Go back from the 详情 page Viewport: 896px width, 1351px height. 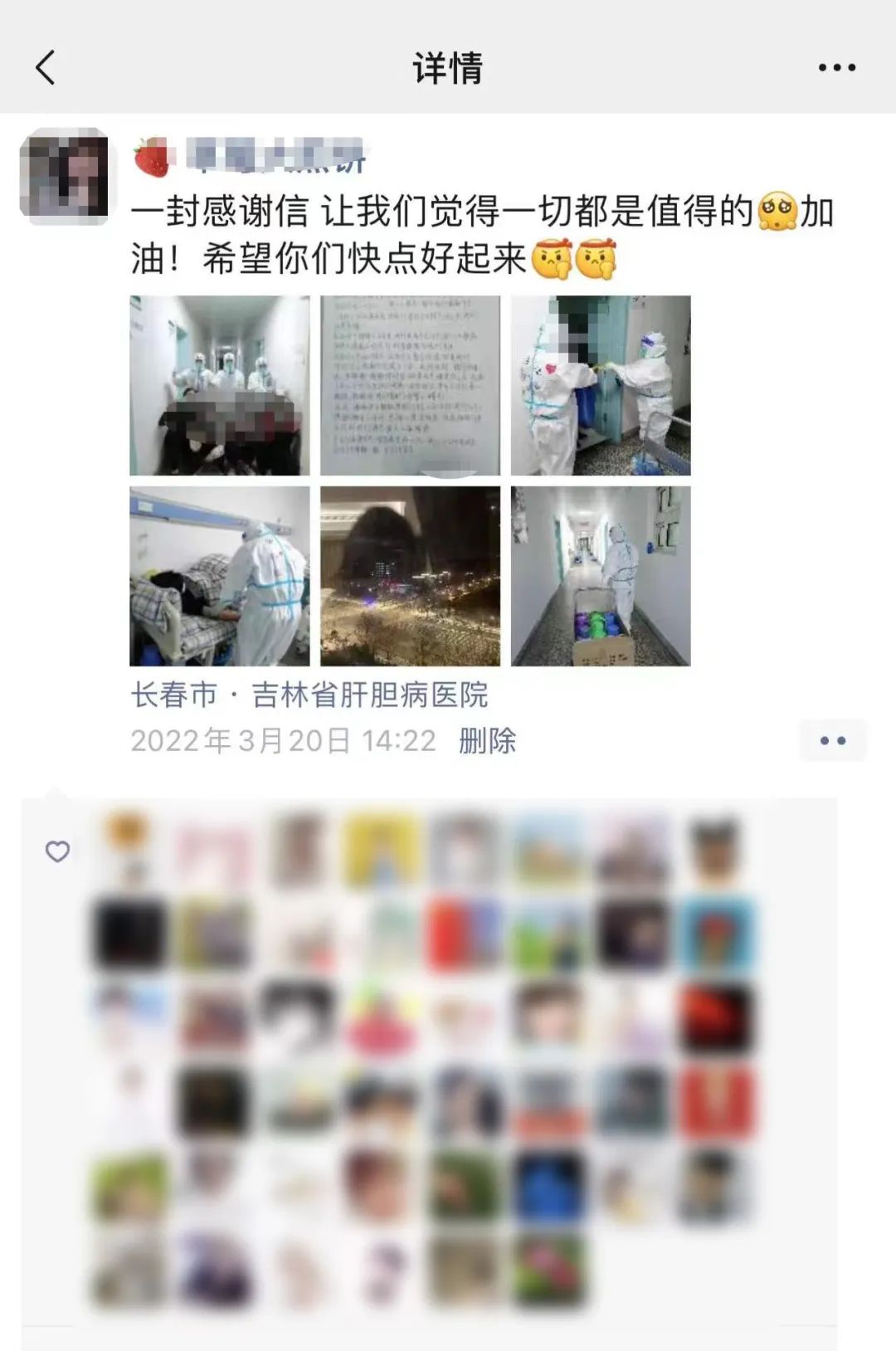(x=46, y=67)
